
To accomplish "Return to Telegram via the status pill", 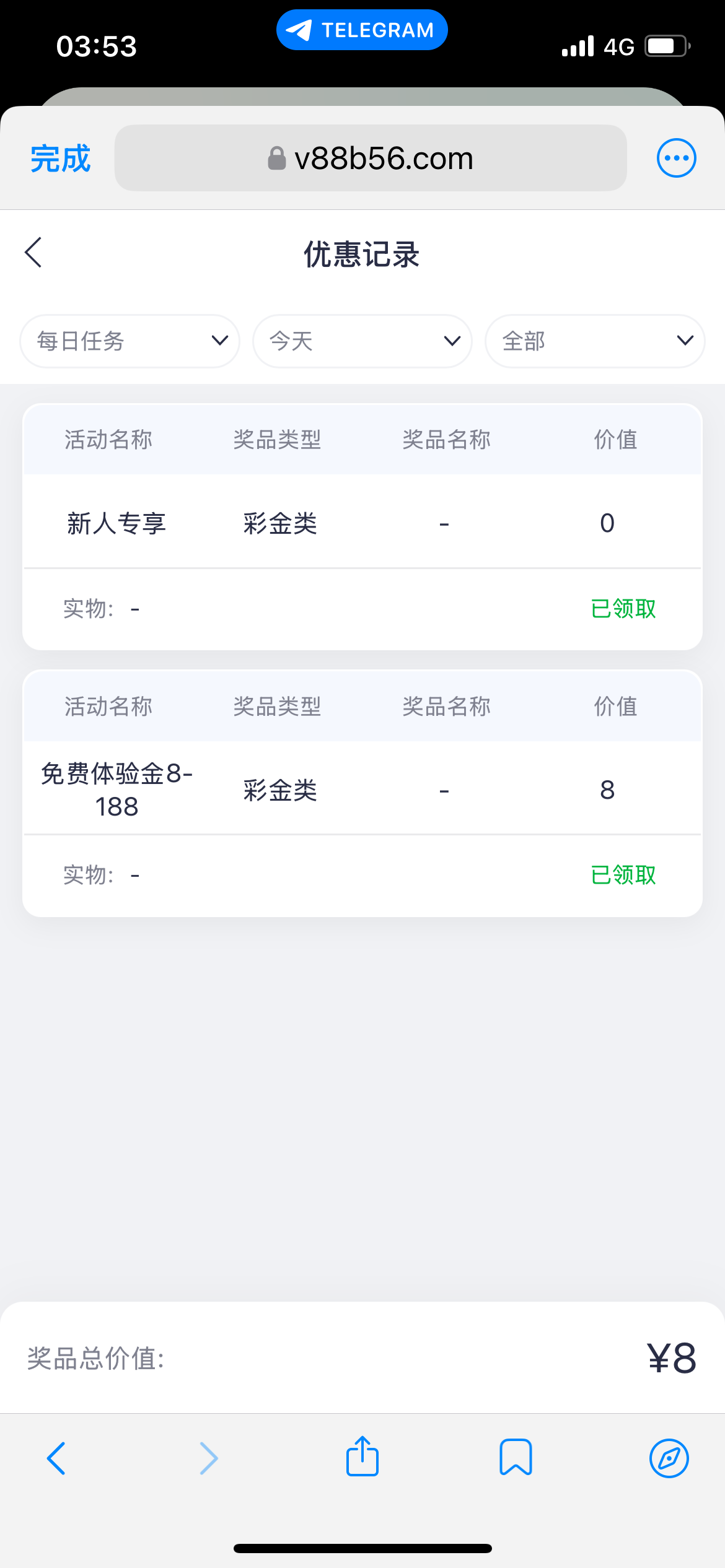I will [x=362, y=30].
